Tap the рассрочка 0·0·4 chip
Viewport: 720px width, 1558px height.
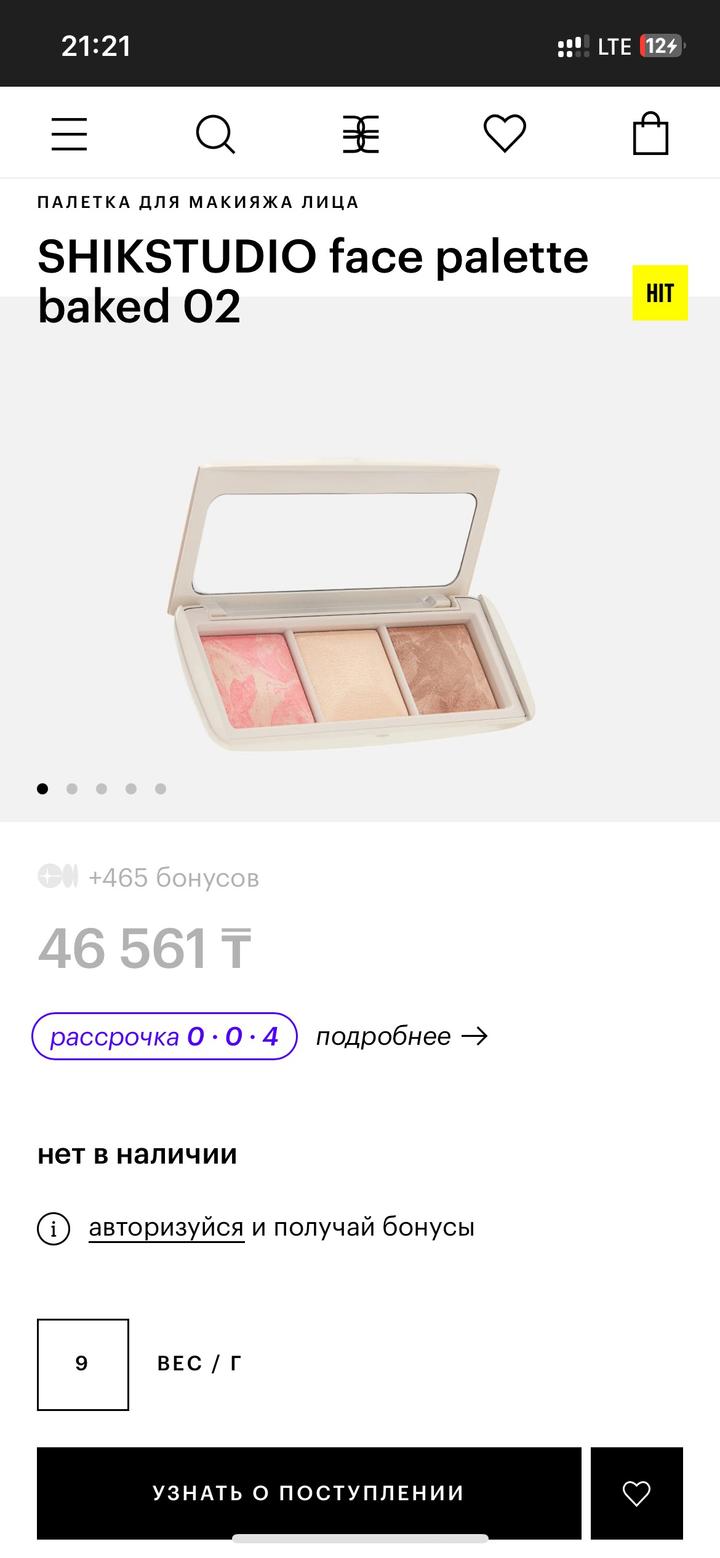pos(165,1036)
